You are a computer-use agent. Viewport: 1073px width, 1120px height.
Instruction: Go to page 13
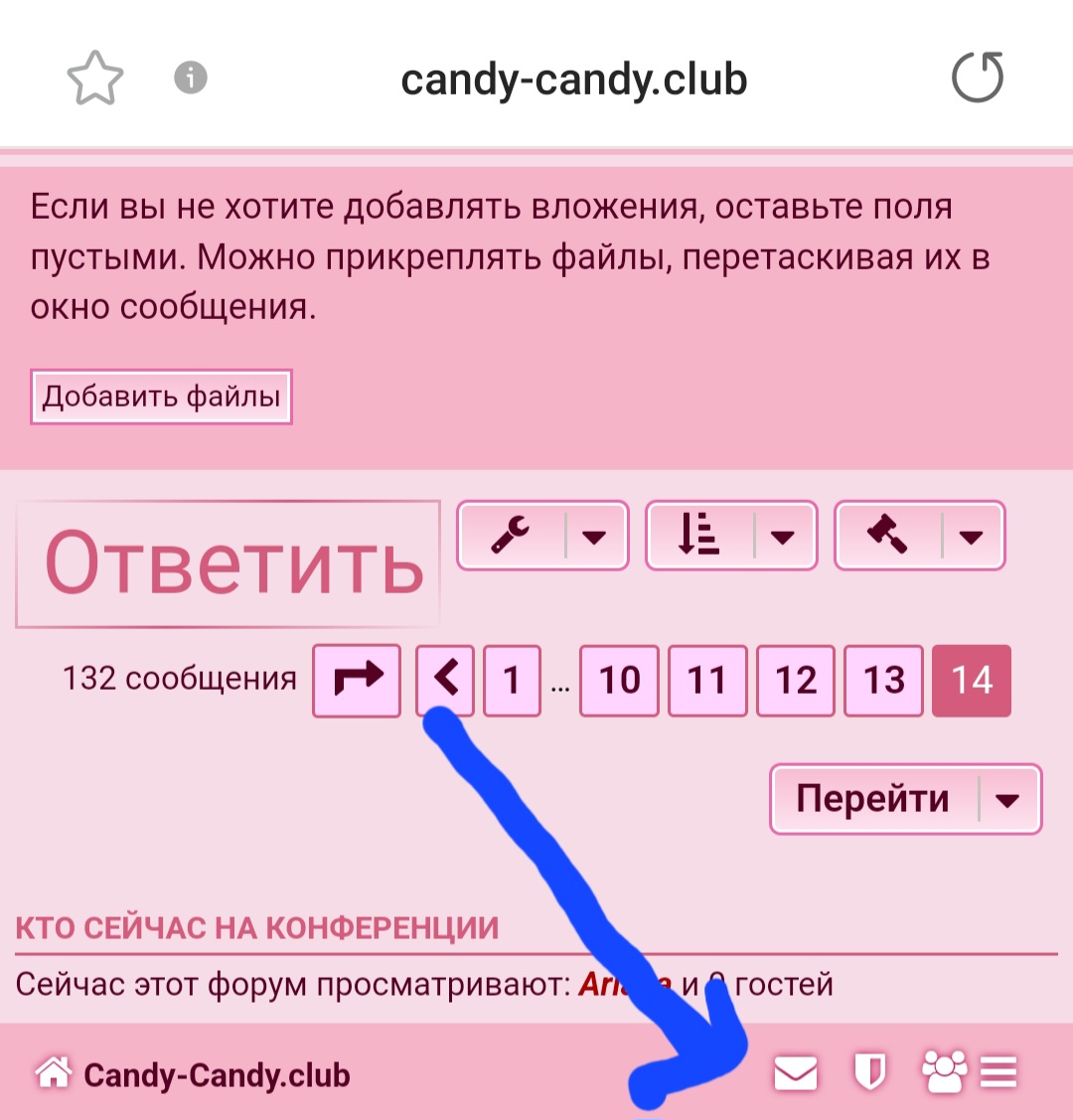coord(883,681)
